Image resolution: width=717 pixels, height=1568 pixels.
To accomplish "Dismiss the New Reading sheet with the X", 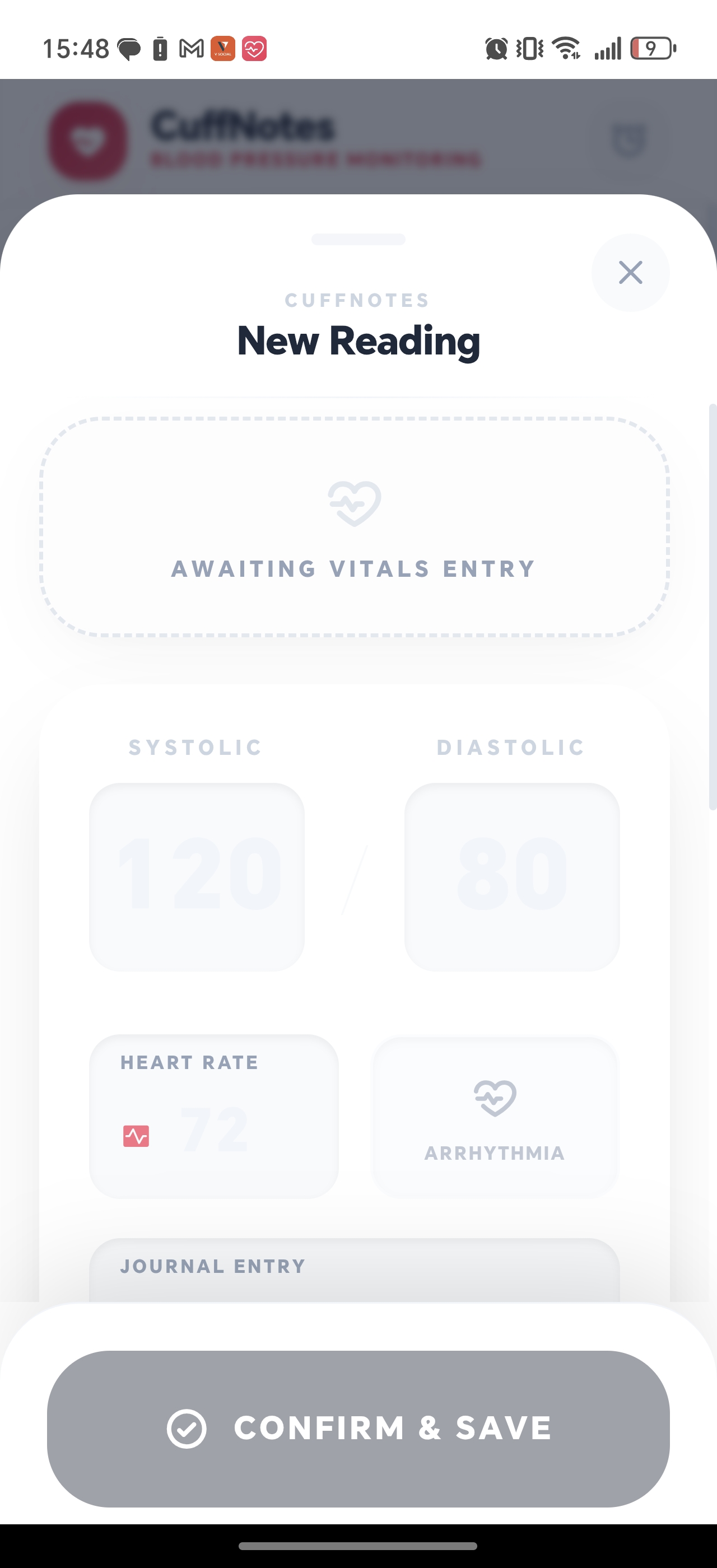I will pyautogui.click(x=630, y=273).
